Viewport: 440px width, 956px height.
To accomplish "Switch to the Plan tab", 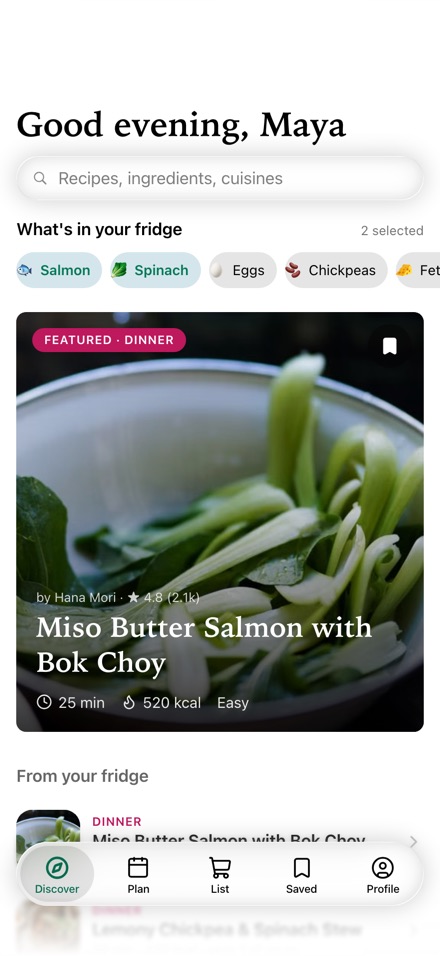I will click(x=138, y=874).
